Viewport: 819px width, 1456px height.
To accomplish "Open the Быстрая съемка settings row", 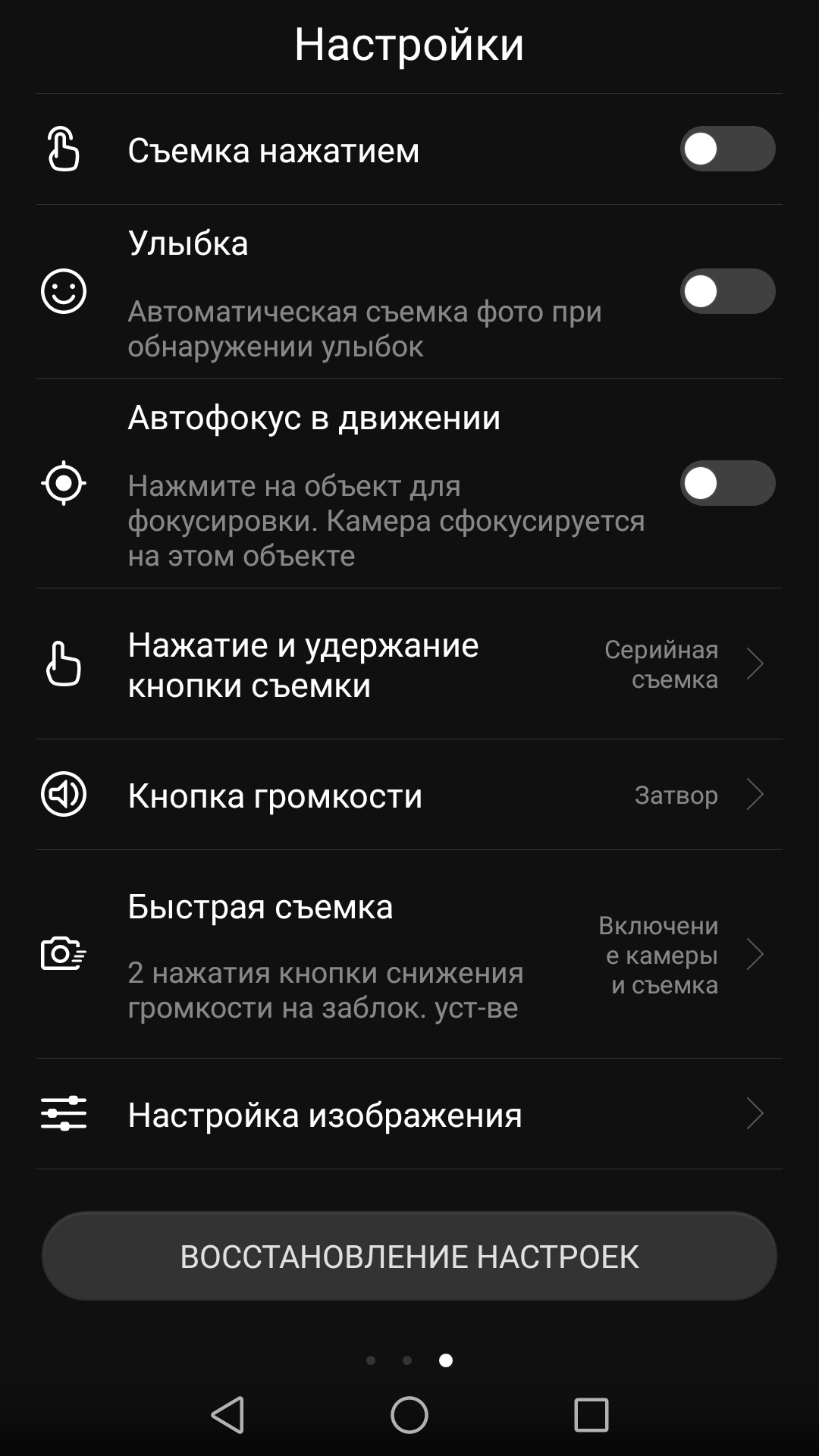I will (409, 954).
